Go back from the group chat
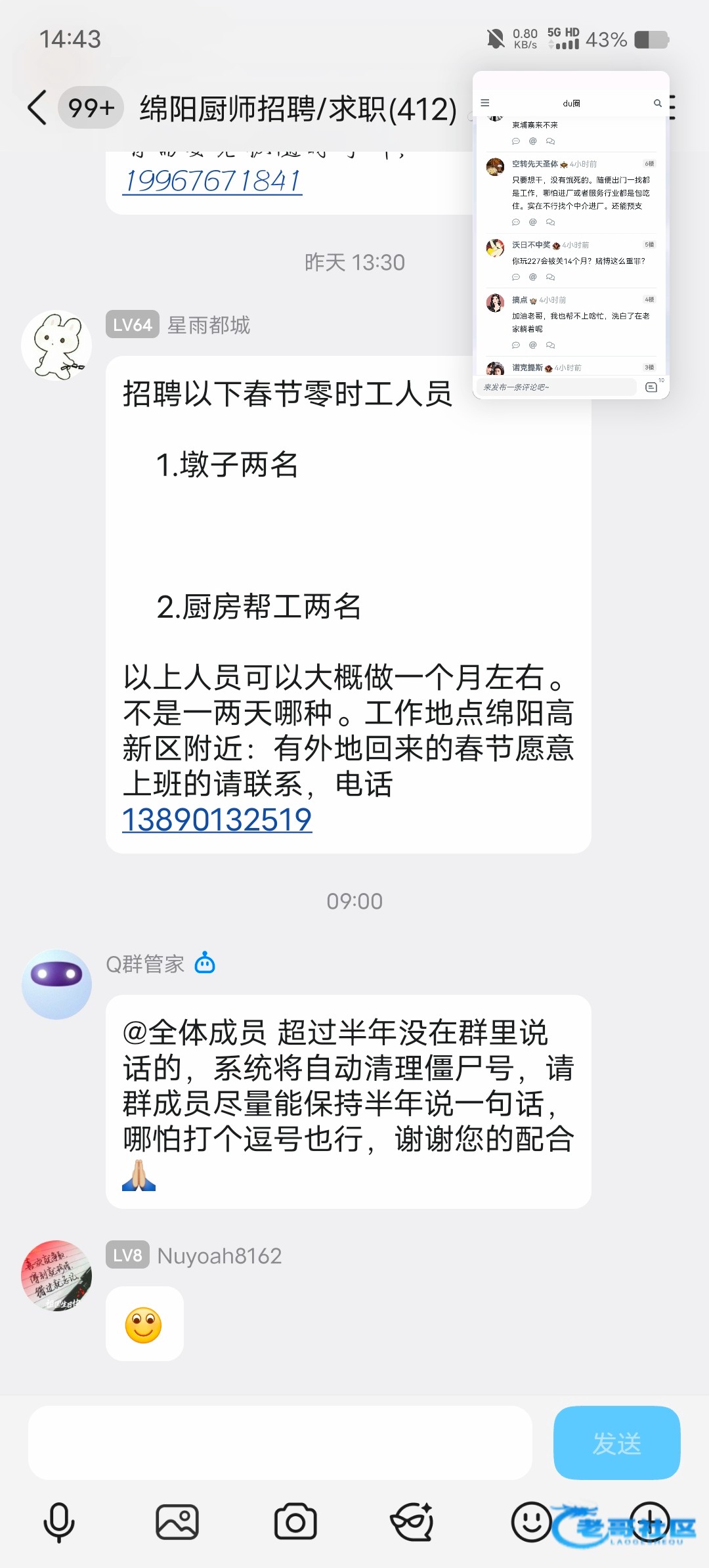Screen dimensions: 709x1568 click(x=37, y=108)
